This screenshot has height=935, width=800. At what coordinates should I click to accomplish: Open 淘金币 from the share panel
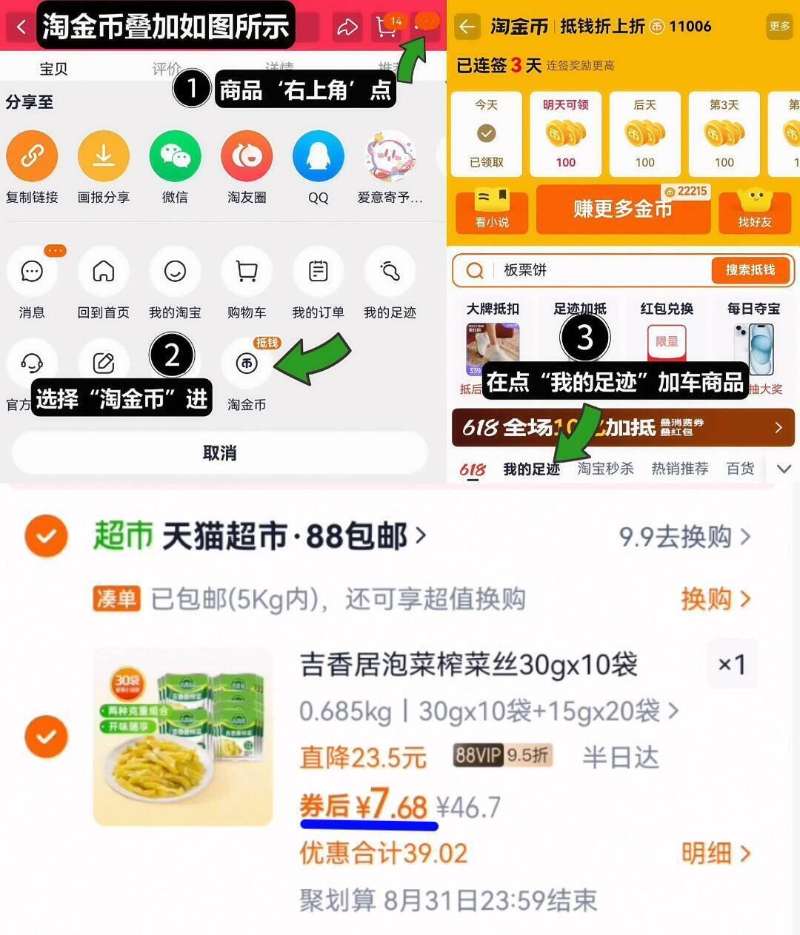246,364
